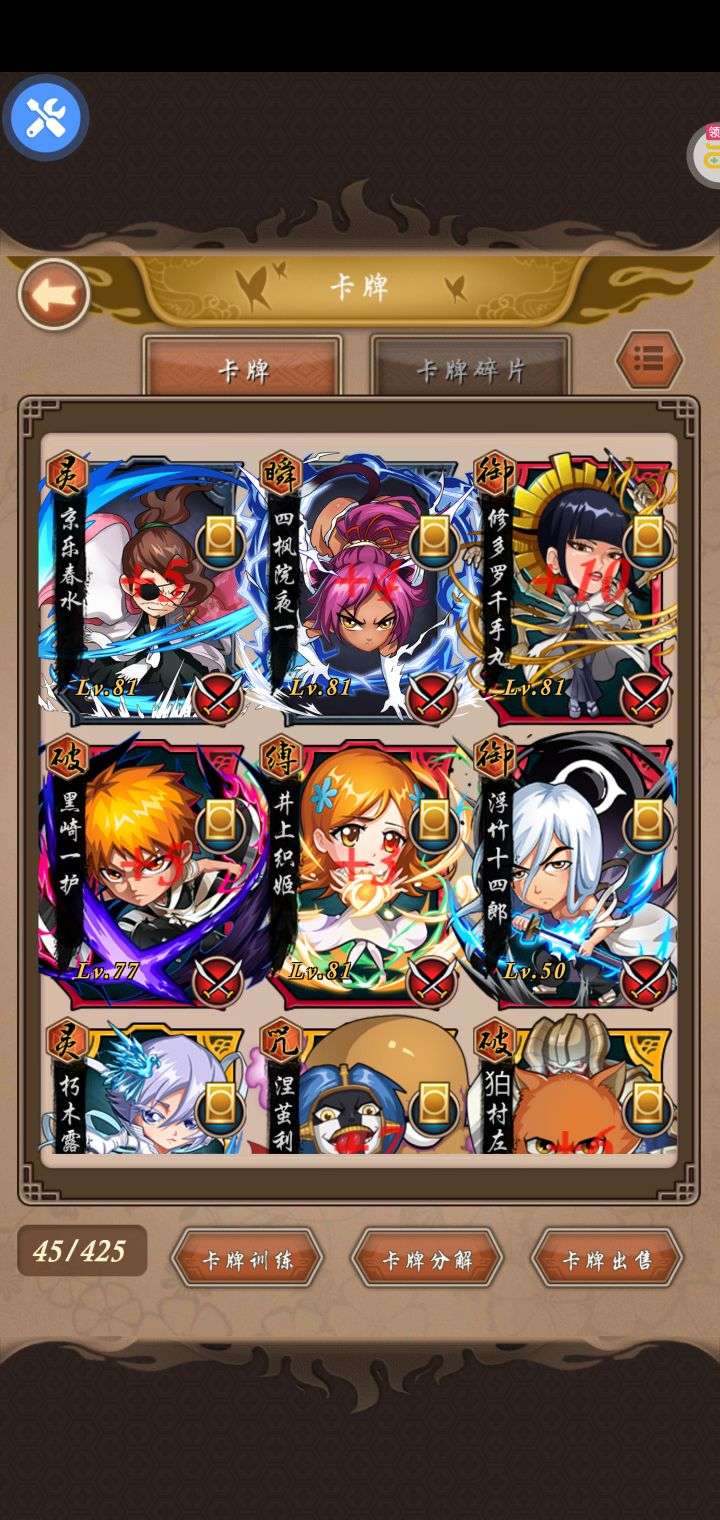The image size is (720, 1520).
Task: Tap the 卡牌分解 button
Action: pos(427,1258)
